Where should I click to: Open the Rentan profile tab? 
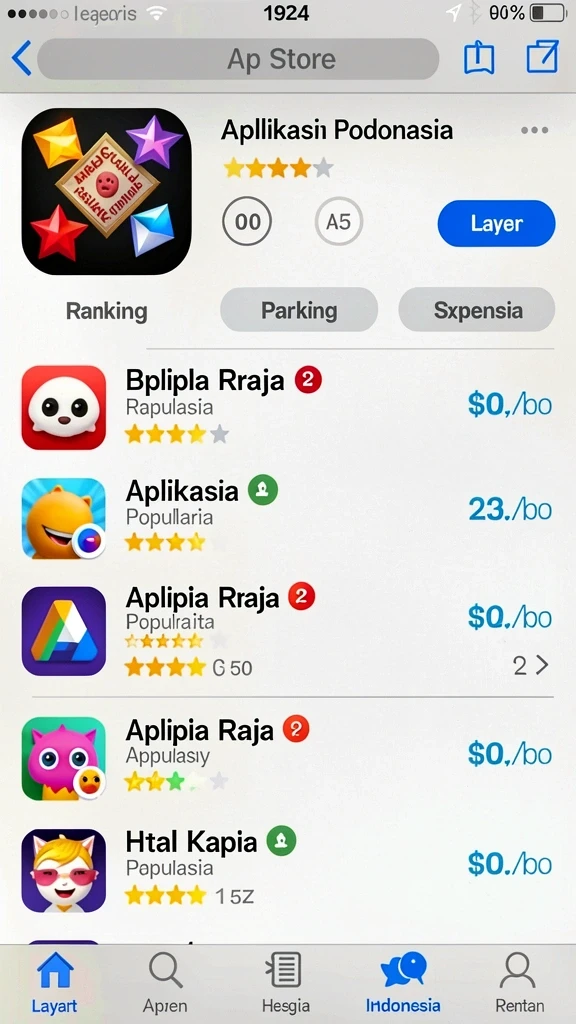click(520, 982)
